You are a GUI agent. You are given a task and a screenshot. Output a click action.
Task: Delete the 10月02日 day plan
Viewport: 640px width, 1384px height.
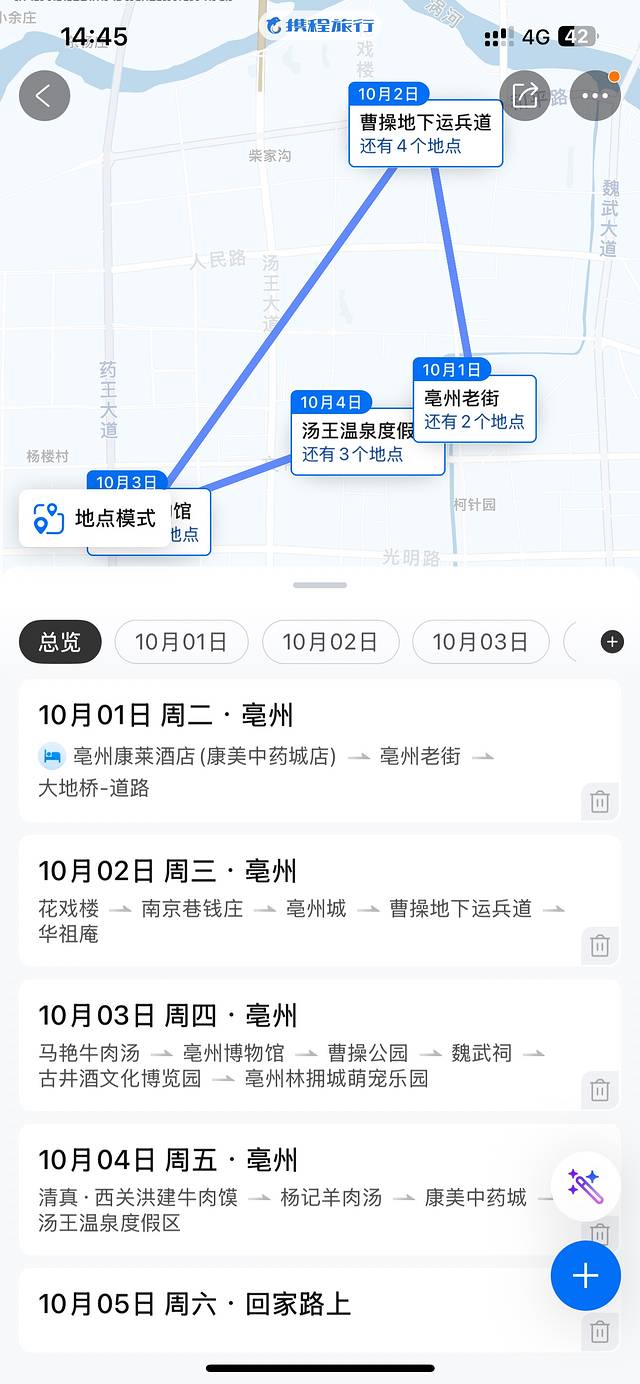tap(599, 945)
